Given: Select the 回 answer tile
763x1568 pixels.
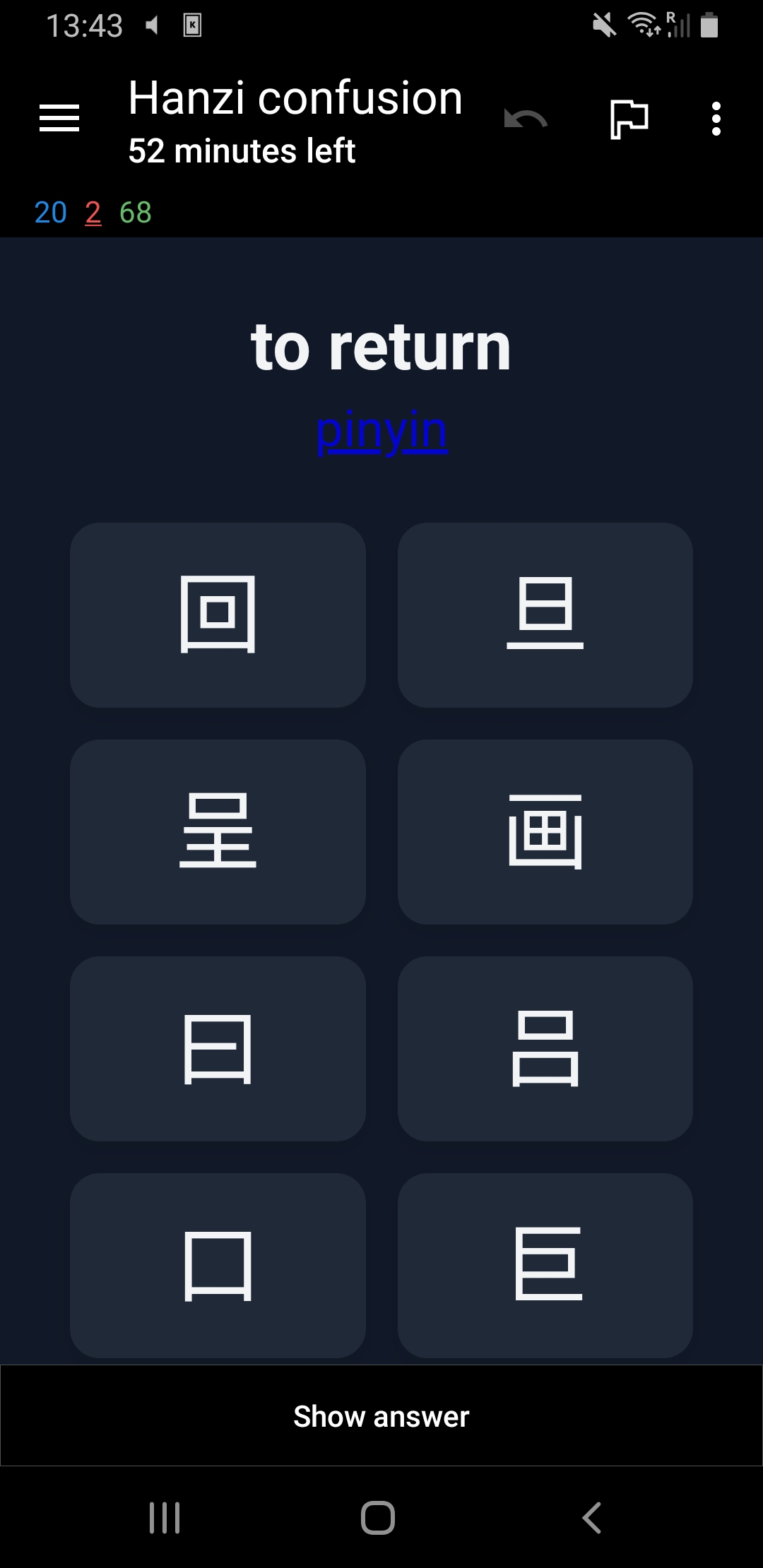Looking at the screenshot, I should coord(218,614).
